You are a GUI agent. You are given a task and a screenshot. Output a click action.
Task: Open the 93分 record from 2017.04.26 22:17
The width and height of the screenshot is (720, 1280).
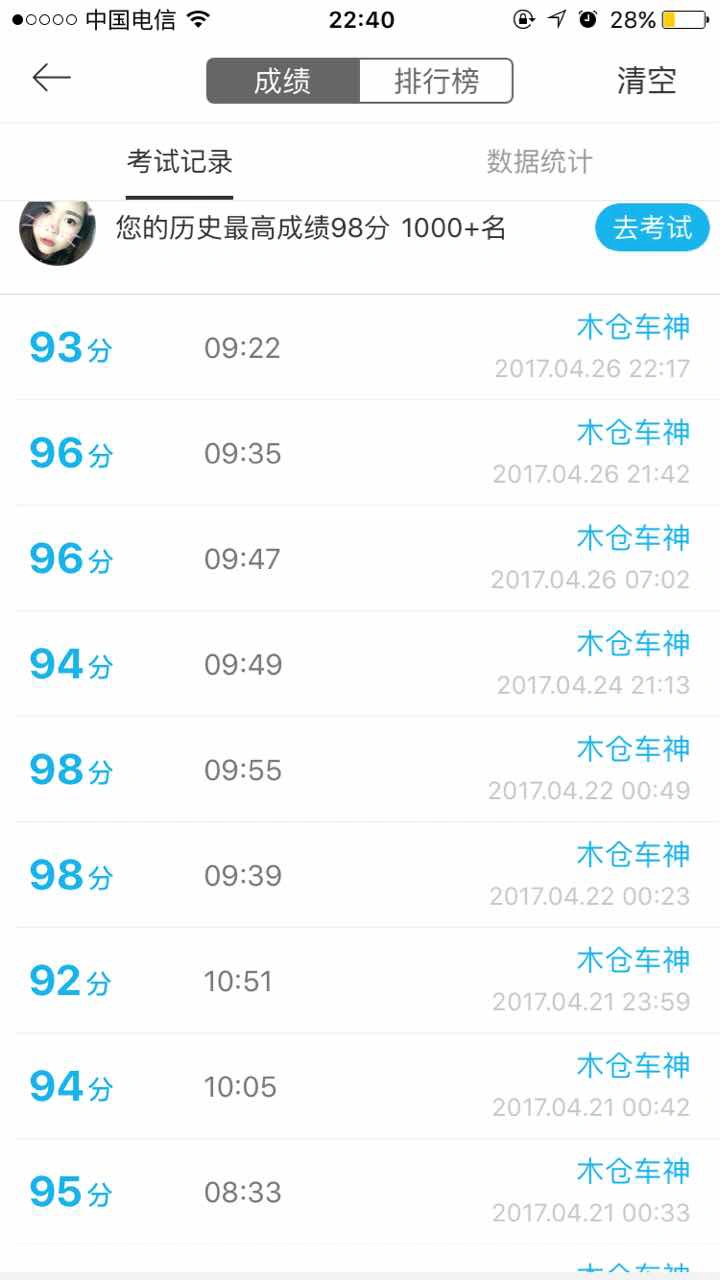click(360, 348)
